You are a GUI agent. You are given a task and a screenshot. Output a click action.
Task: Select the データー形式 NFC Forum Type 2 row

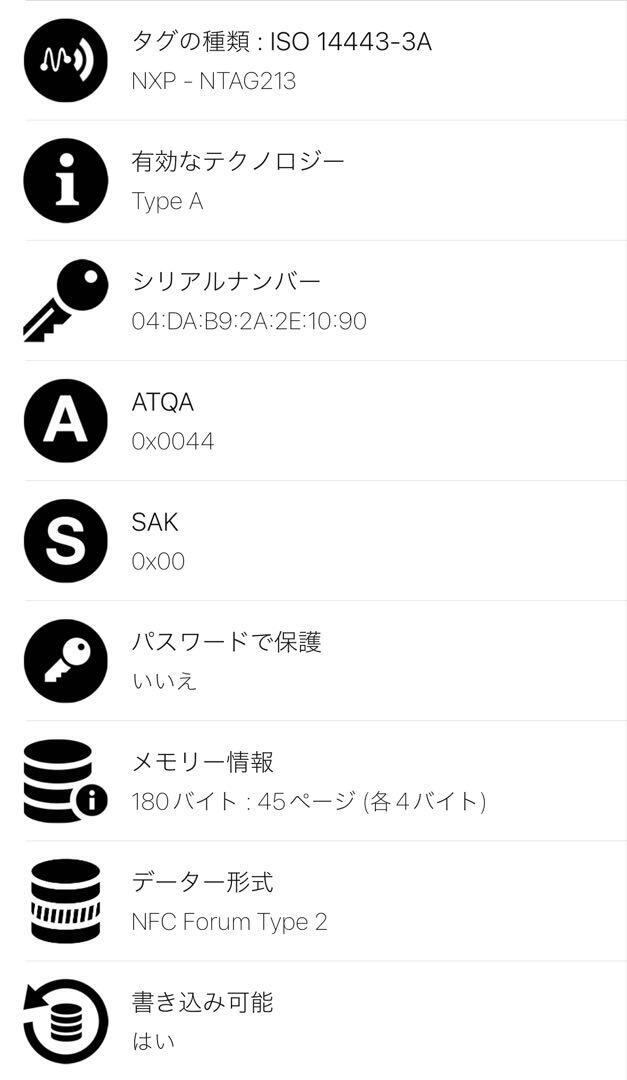click(x=313, y=901)
